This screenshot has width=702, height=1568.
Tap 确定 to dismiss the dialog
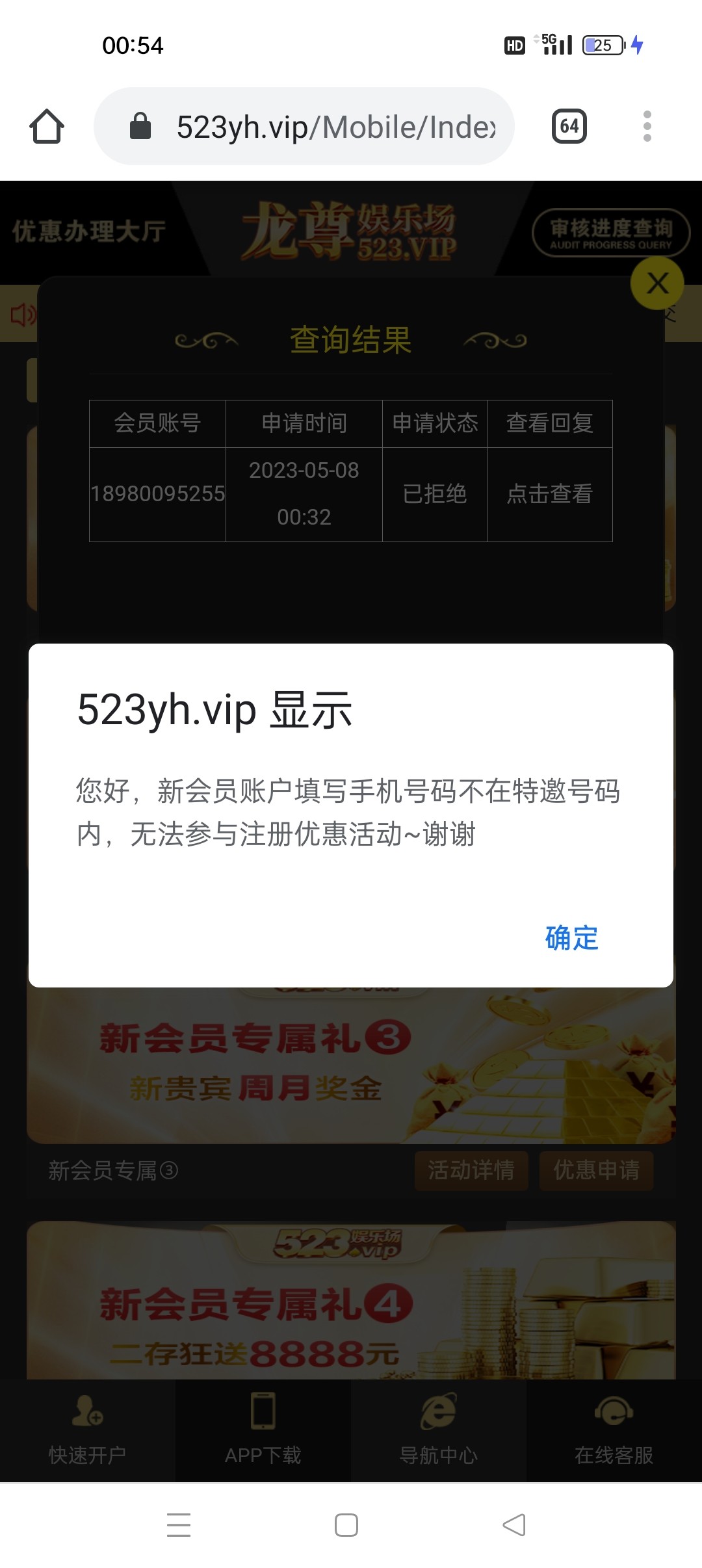pos(570,938)
